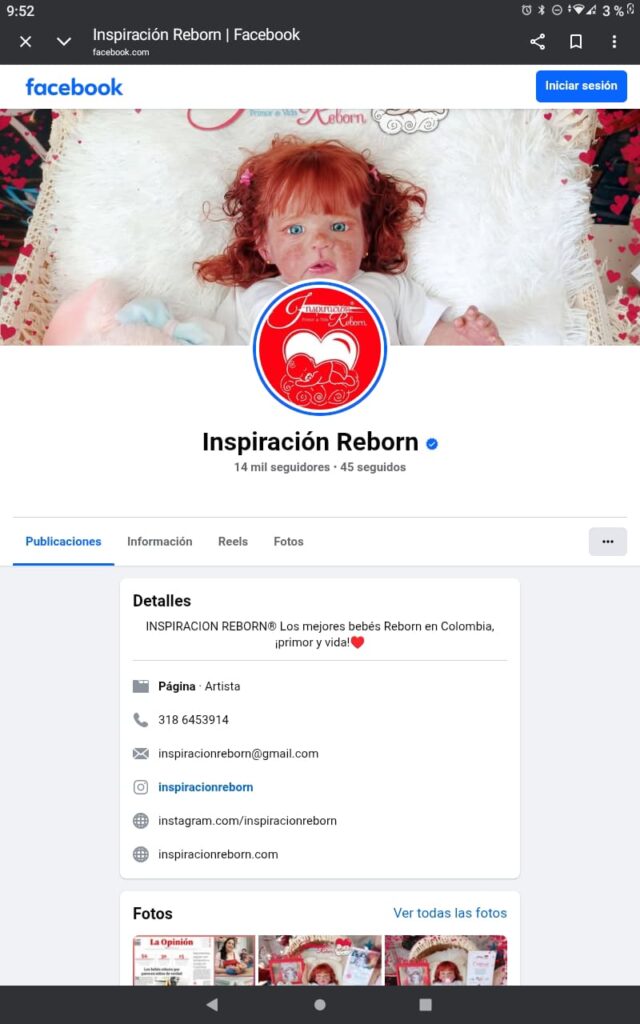Switch to the Reels tab
The height and width of the screenshot is (1024, 640).
233,541
